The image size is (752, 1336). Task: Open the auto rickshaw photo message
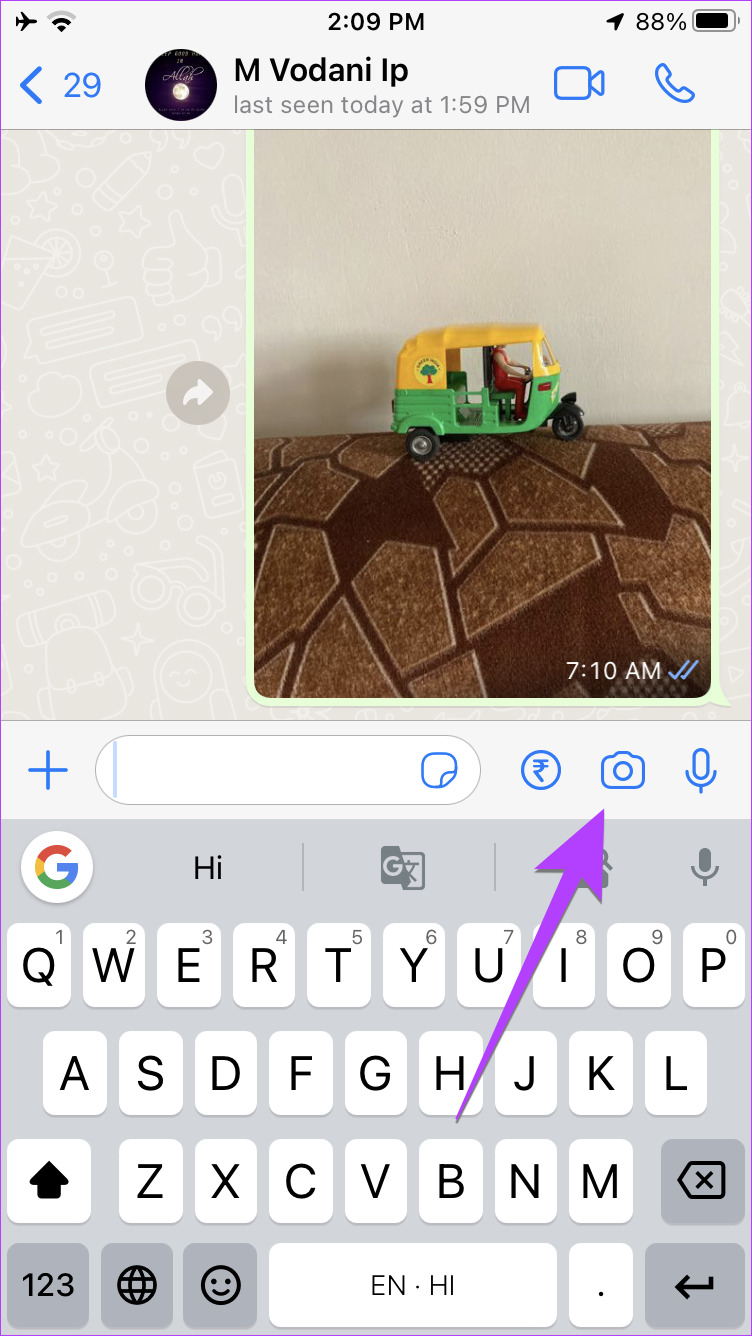(482, 420)
